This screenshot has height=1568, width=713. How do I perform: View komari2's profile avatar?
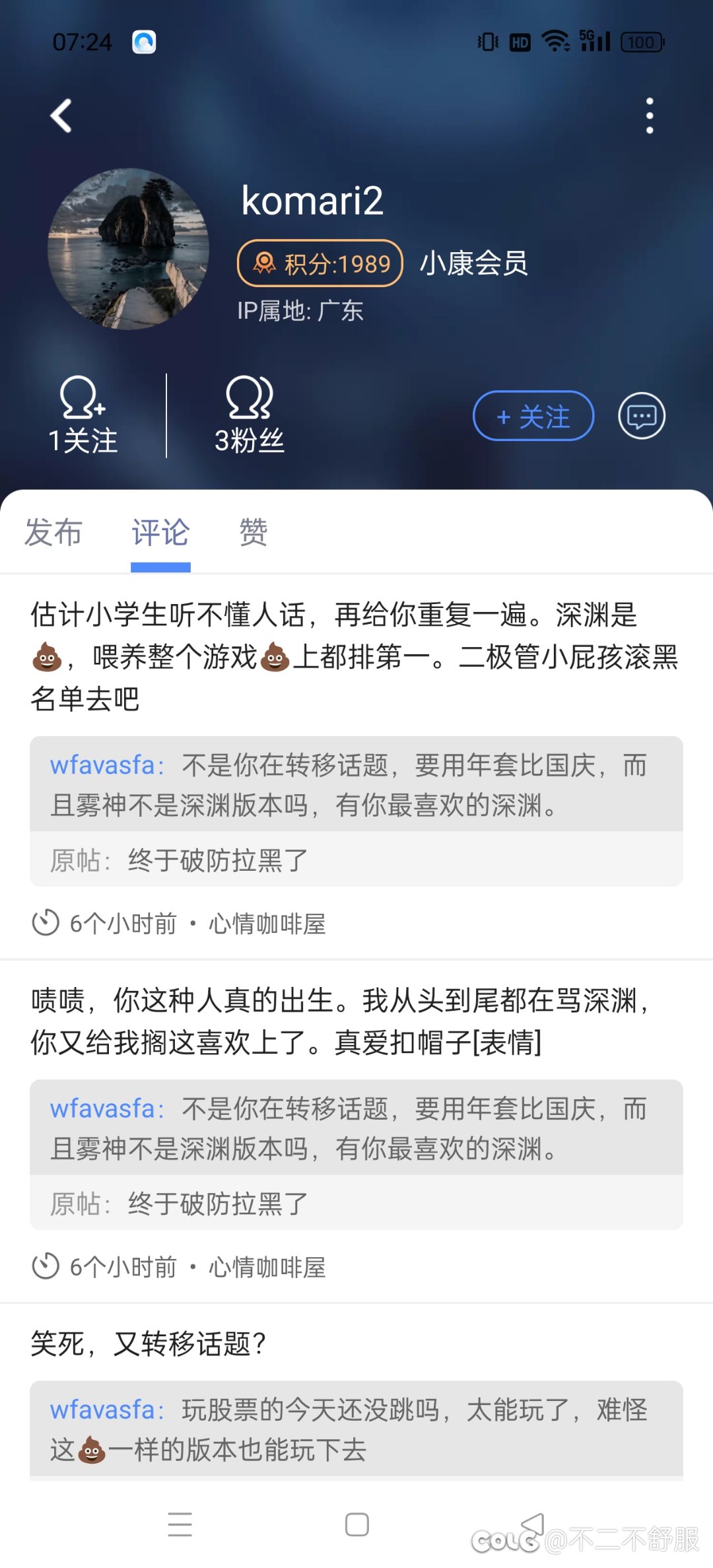129,249
